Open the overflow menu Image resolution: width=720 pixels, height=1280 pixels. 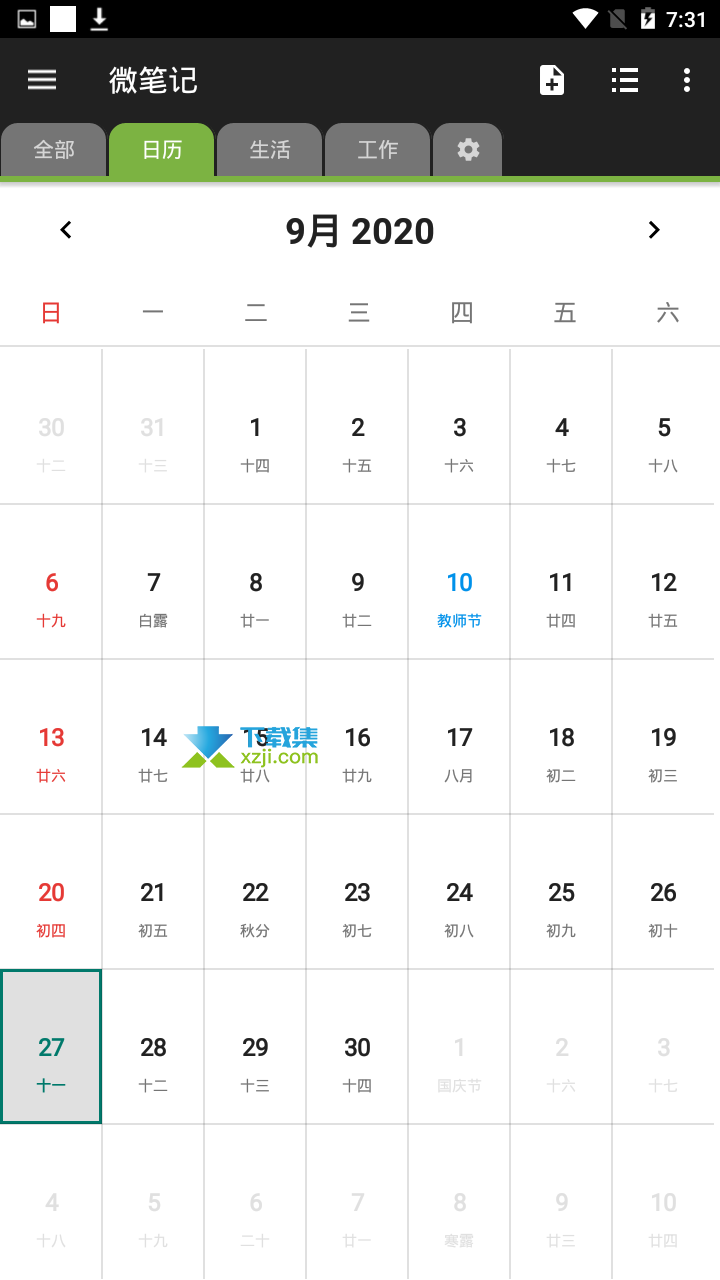coord(687,80)
